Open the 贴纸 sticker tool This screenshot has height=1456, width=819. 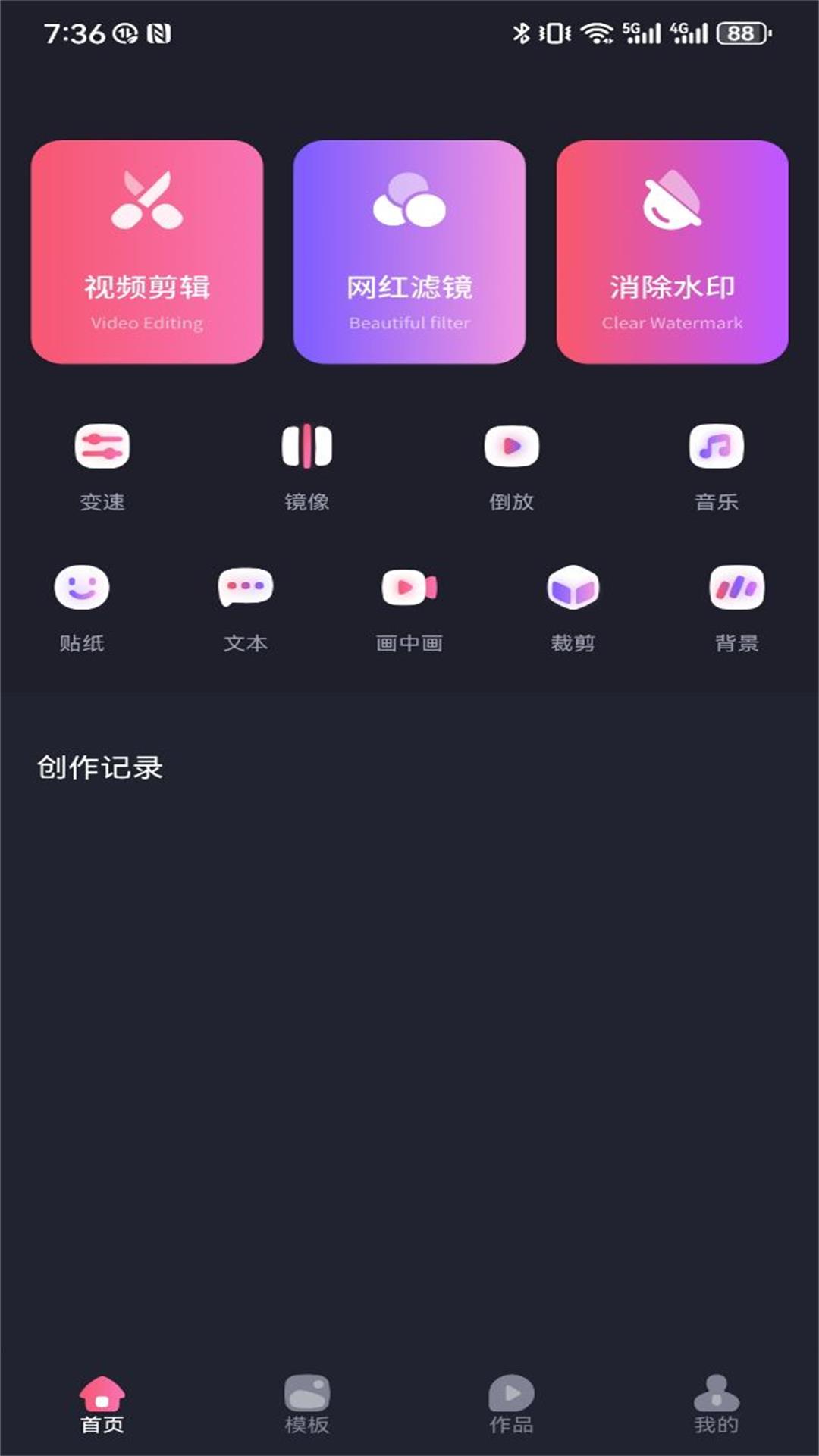[82, 609]
